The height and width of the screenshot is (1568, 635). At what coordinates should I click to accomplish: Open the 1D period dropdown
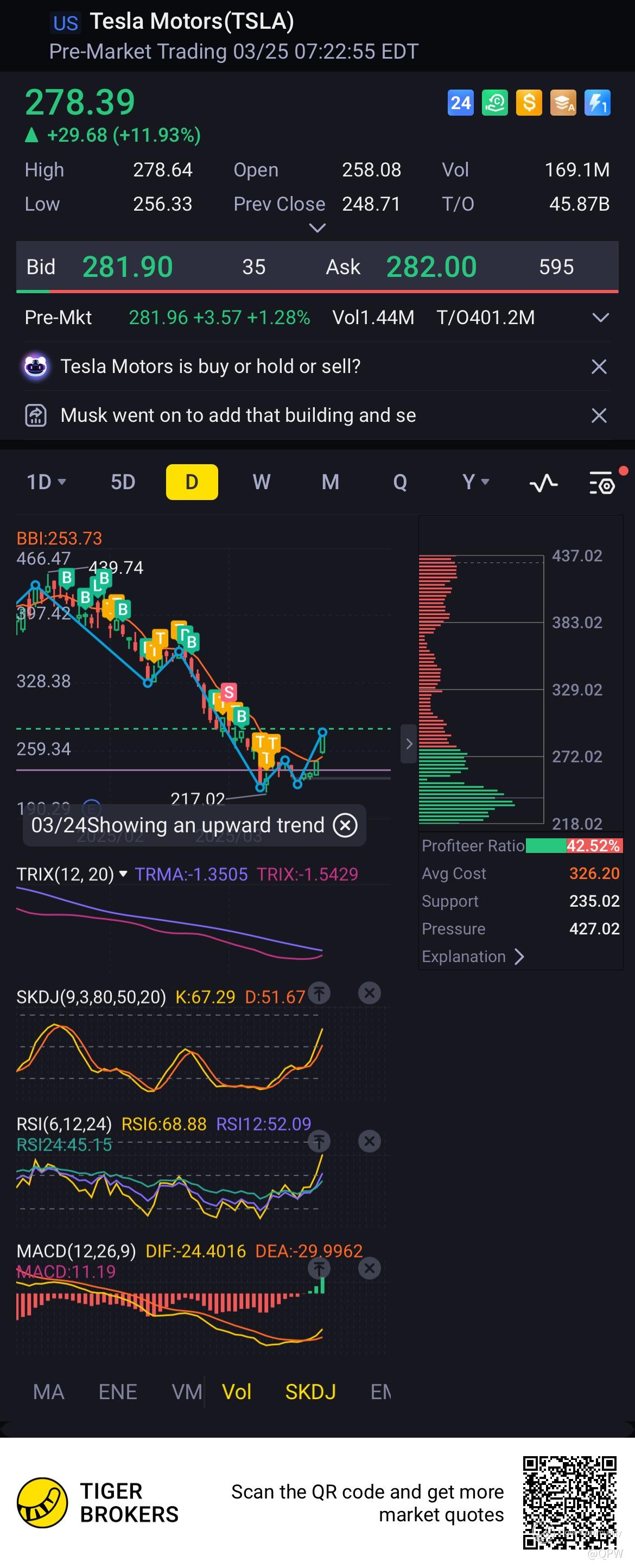(x=46, y=482)
